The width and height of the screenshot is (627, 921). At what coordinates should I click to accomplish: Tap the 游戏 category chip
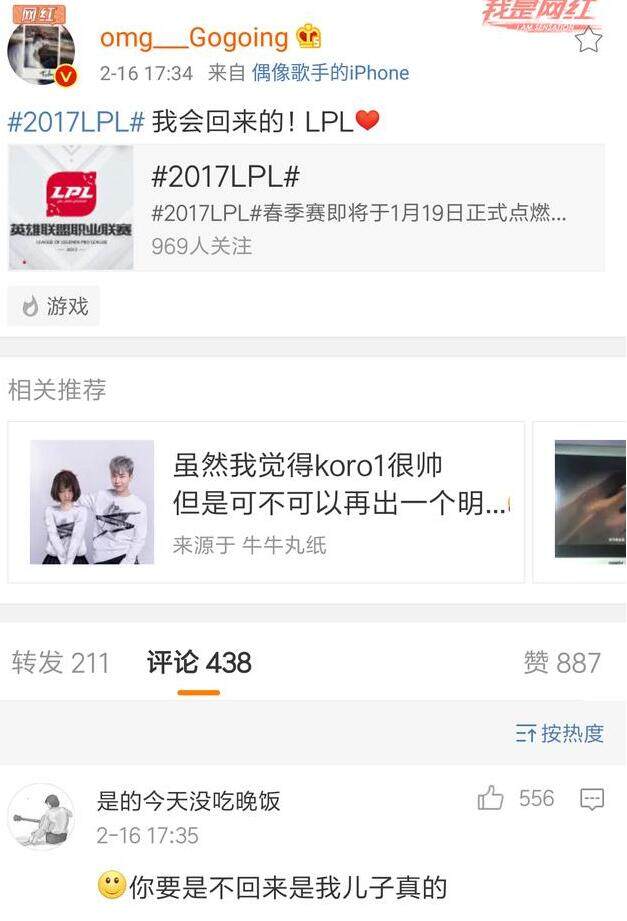(x=54, y=306)
